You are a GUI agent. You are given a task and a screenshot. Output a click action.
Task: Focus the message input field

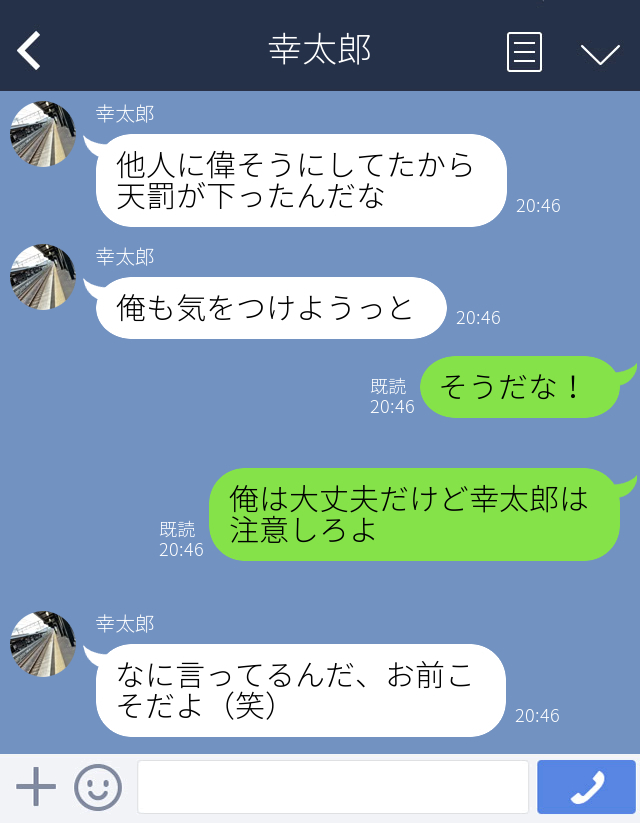pos(332,788)
